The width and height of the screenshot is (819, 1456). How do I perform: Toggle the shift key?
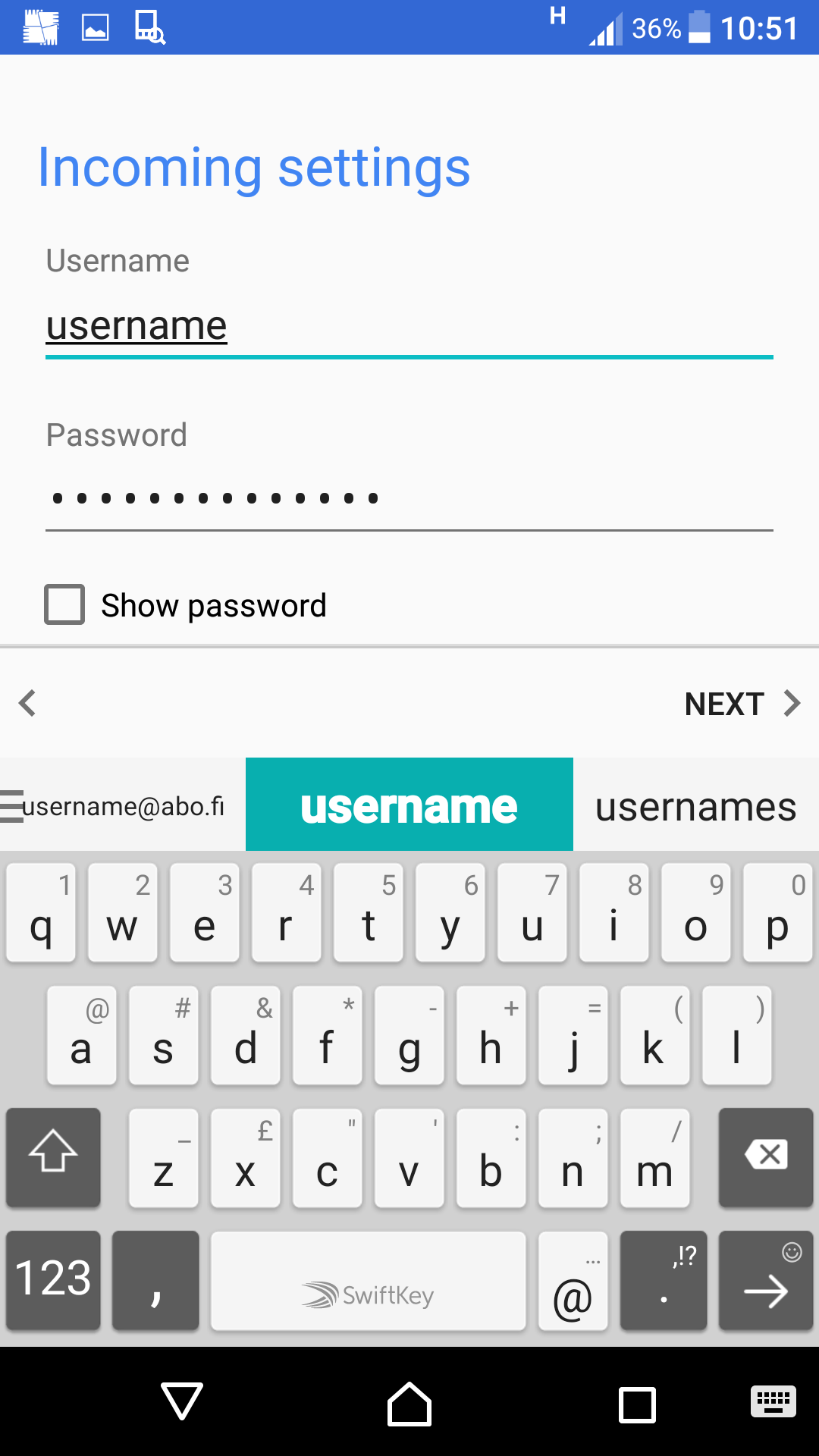click(53, 1156)
